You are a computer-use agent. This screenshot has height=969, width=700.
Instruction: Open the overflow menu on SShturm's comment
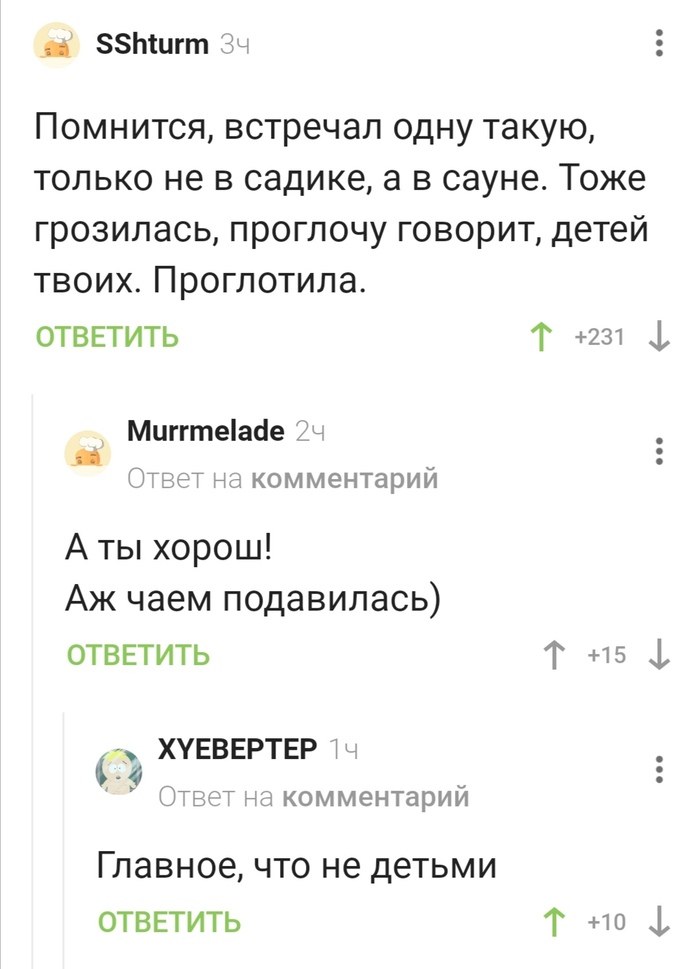click(659, 43)
